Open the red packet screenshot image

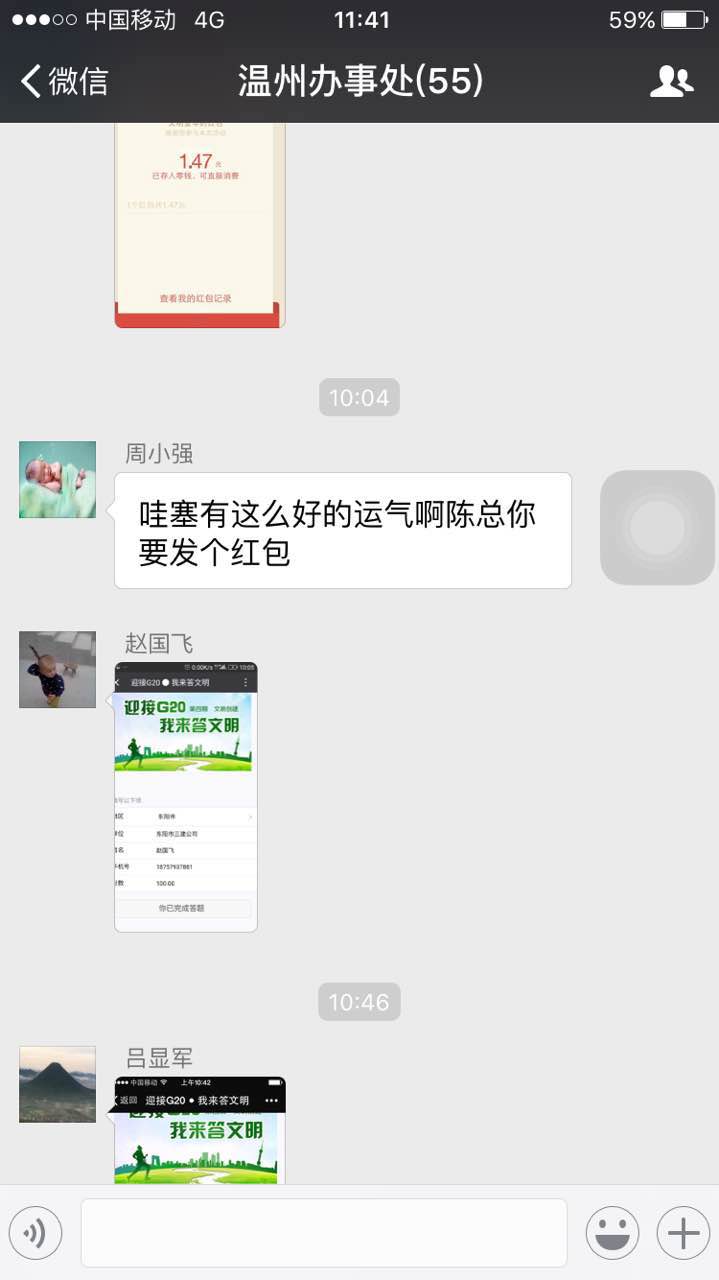[200, 224]
